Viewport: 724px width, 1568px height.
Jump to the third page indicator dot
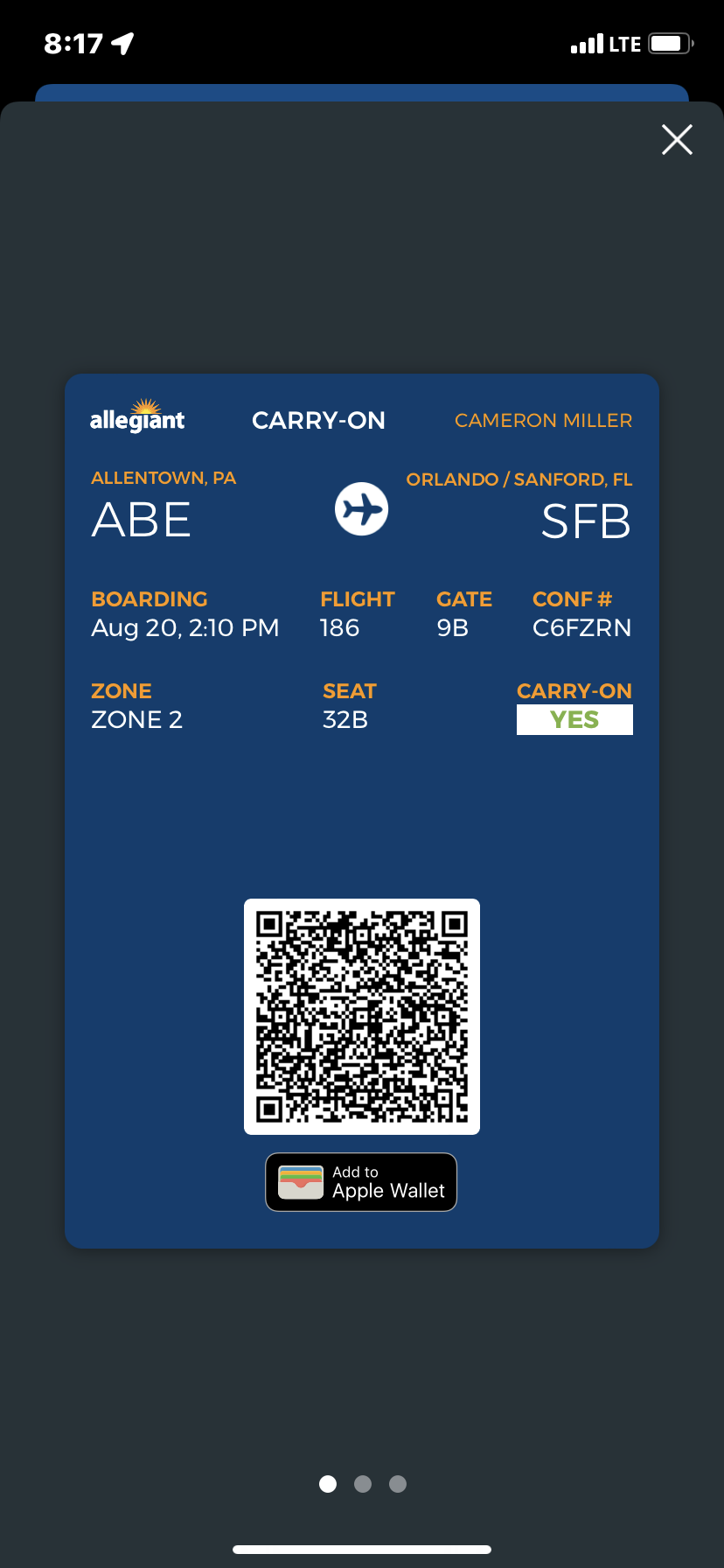pos(398,1484)
